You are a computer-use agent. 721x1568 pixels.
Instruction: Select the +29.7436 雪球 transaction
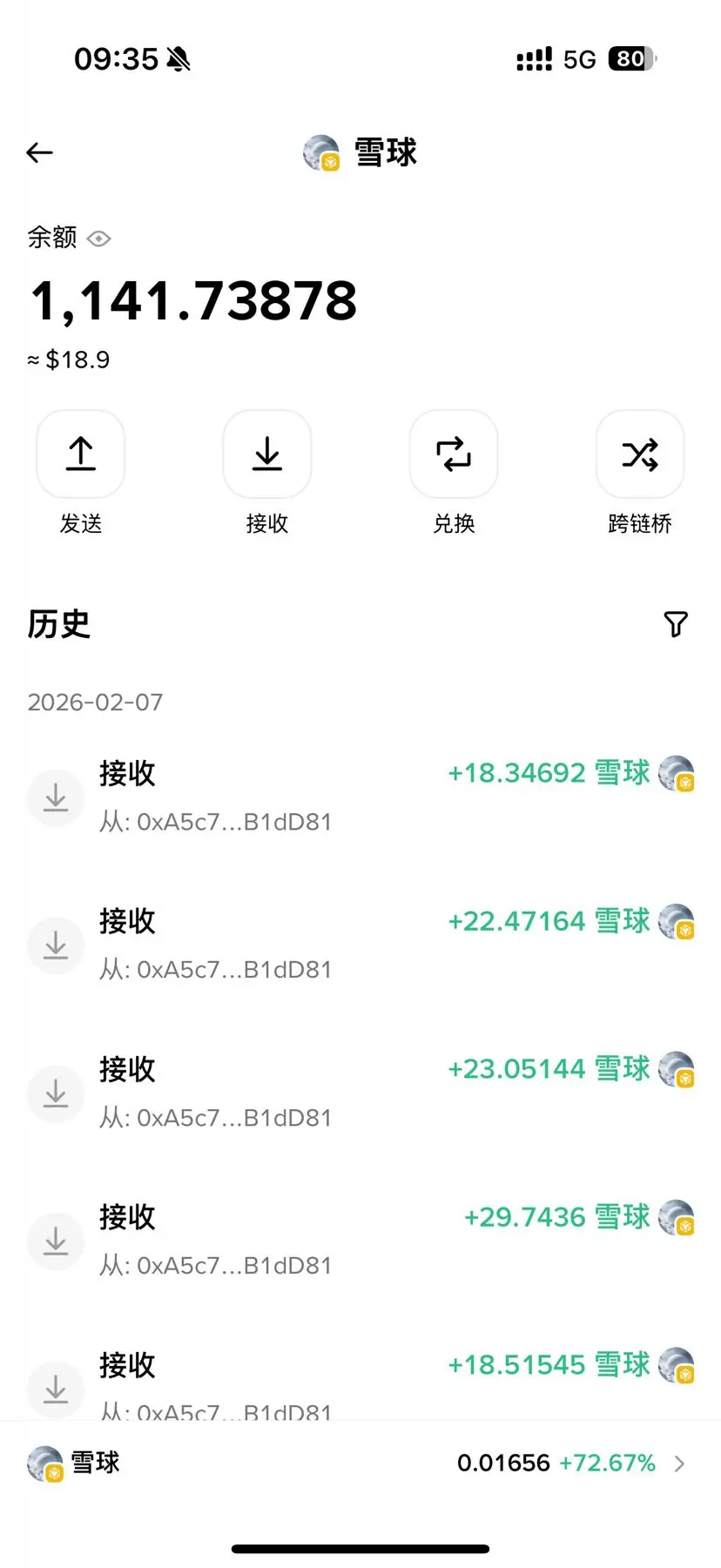coord(360,1241)
